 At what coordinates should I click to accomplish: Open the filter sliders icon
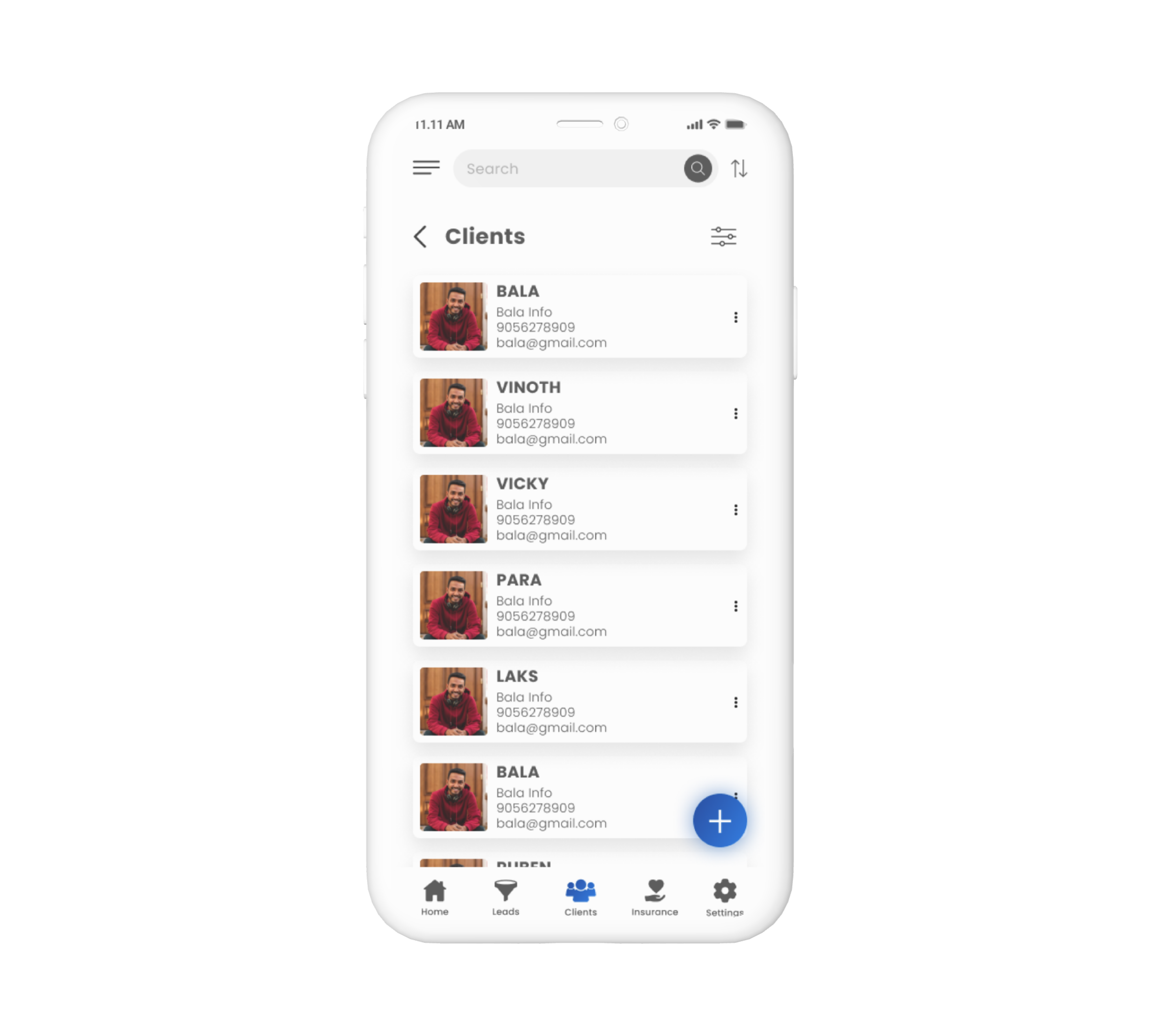[x=723, y=236]
